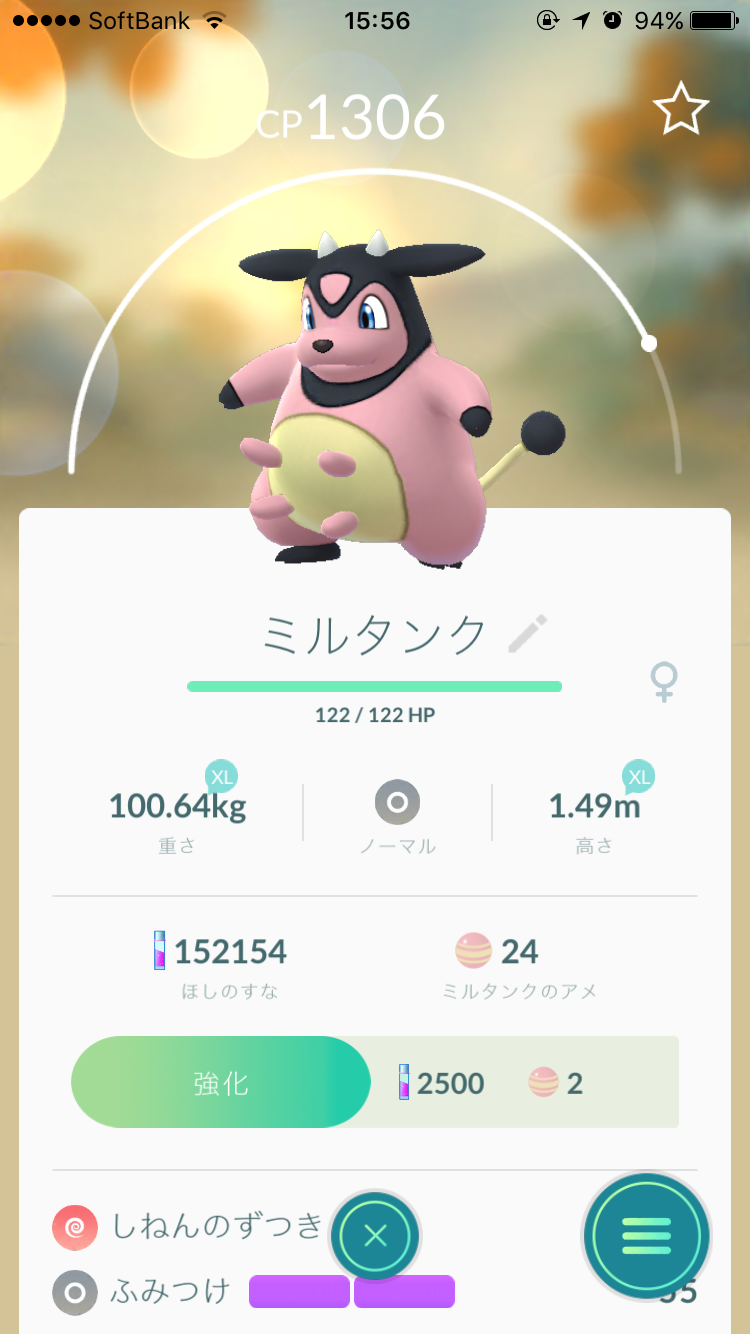Viewport: 750px width, 1334px height.
Task: Close the Pokémon details screen
Action: 375,1236
